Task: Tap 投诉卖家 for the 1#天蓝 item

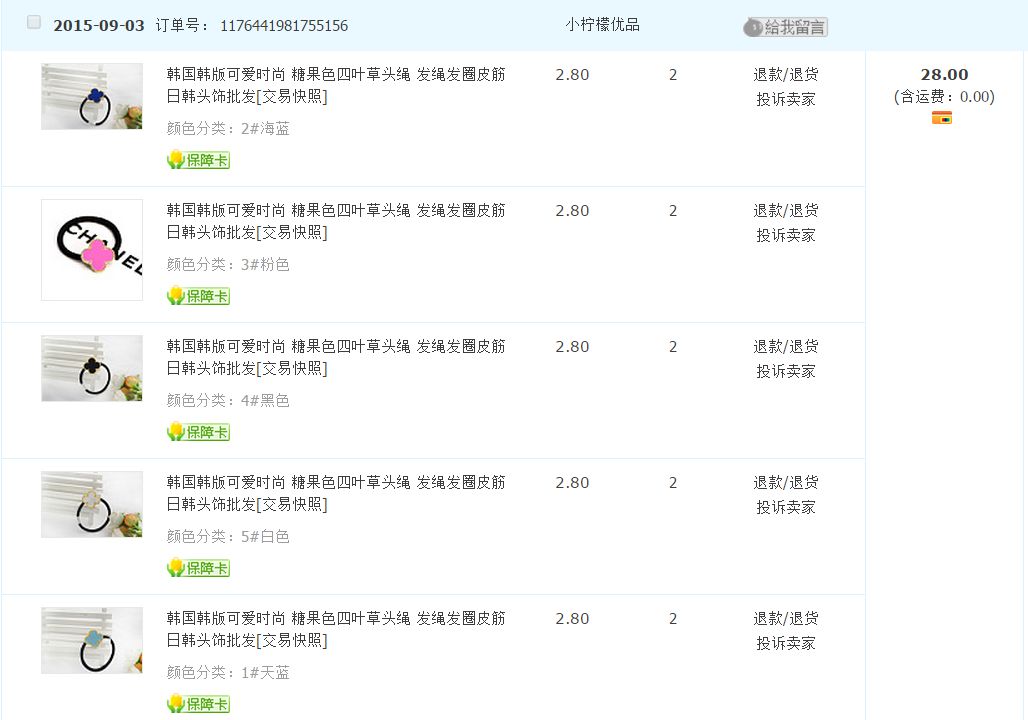Action: 786,644
